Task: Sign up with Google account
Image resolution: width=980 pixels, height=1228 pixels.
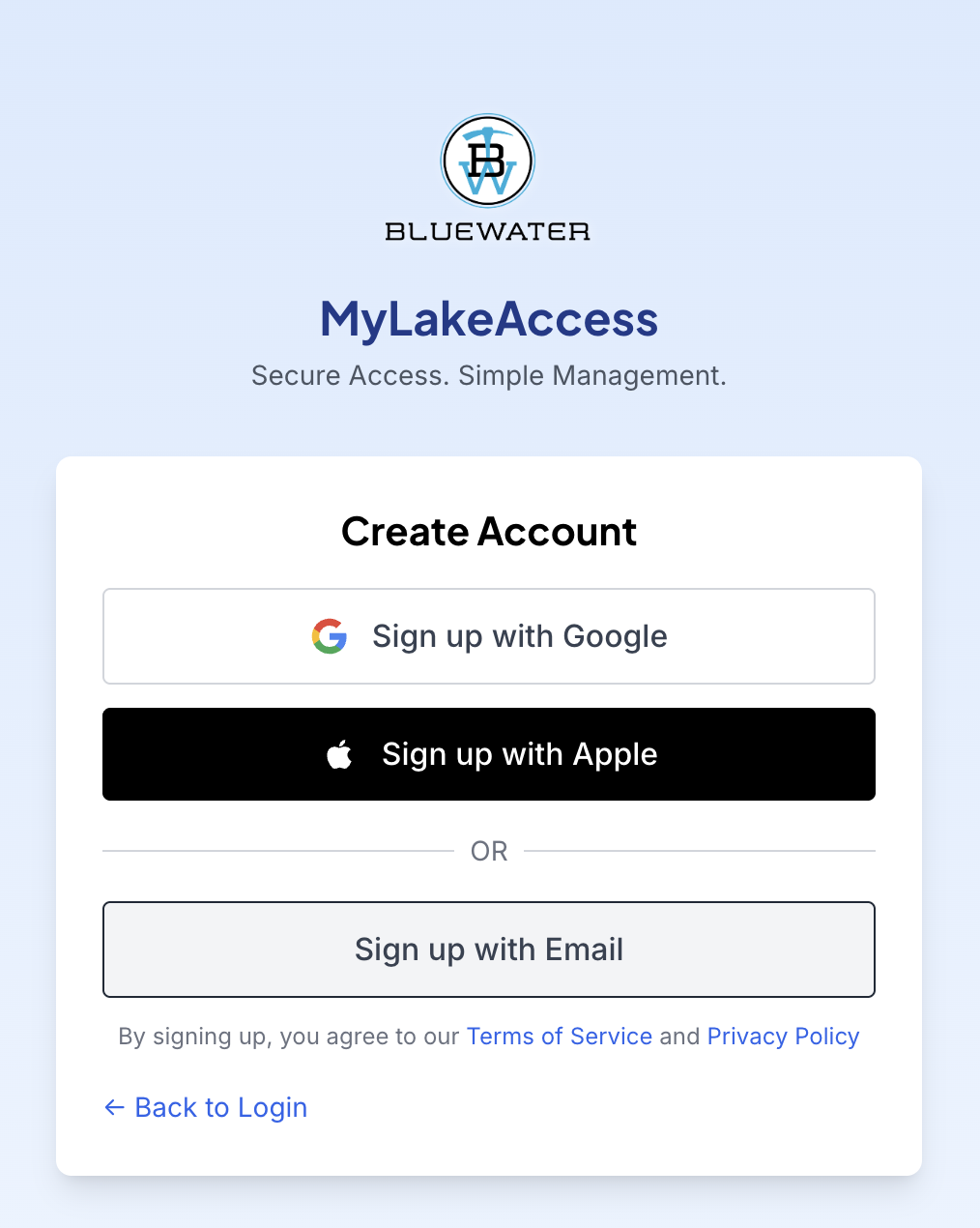Action: click(489, 636)
